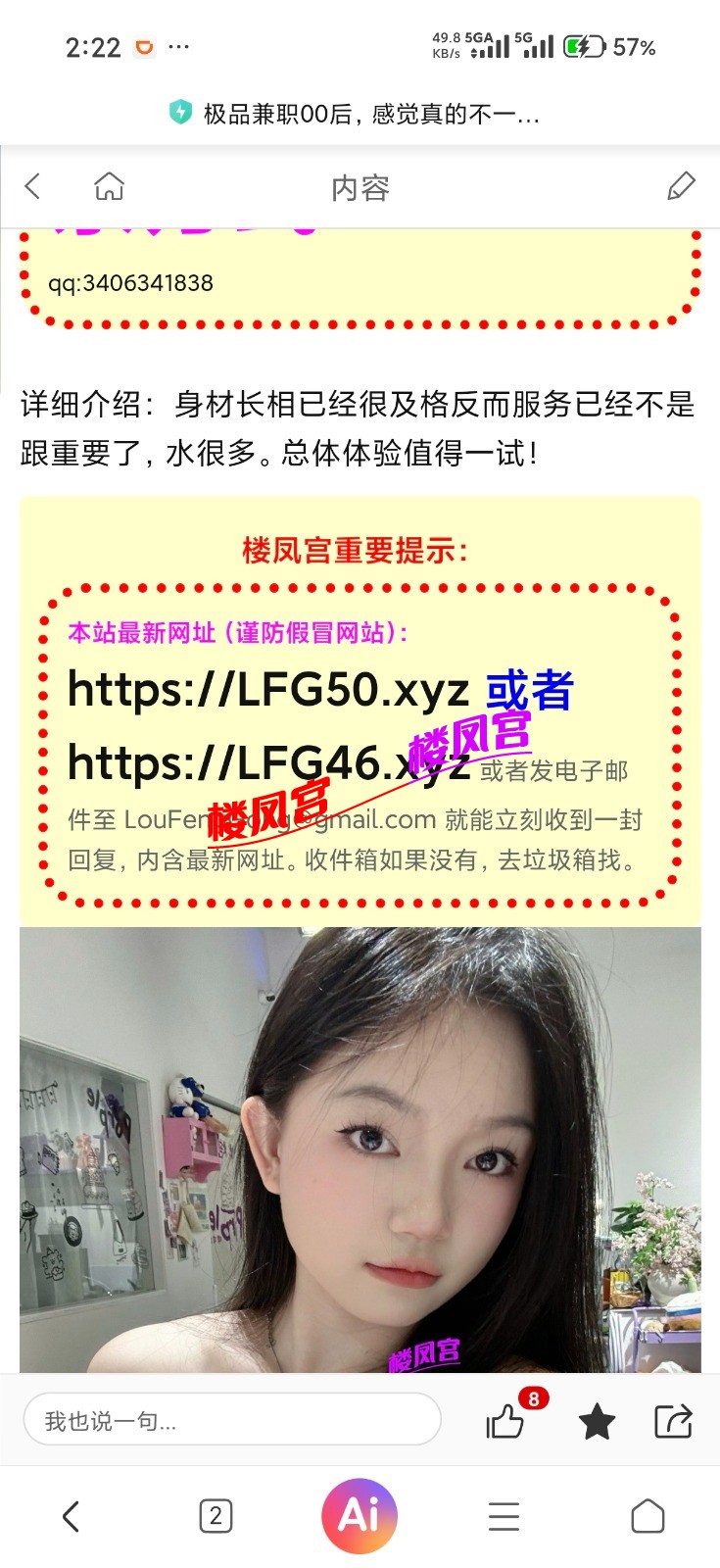Navigate back using the bottom browser arrow
The height and width of the screenshot is (1568, 720).
click(x=71, y=1516)
